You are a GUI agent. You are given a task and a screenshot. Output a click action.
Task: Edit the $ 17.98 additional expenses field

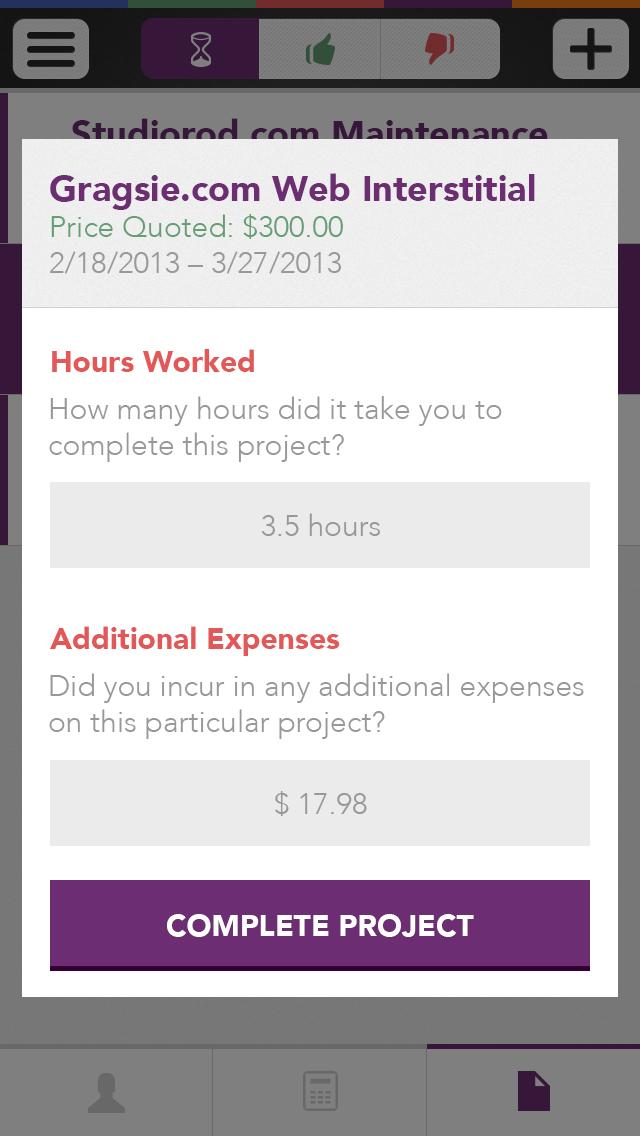click(x=320, y=803)
